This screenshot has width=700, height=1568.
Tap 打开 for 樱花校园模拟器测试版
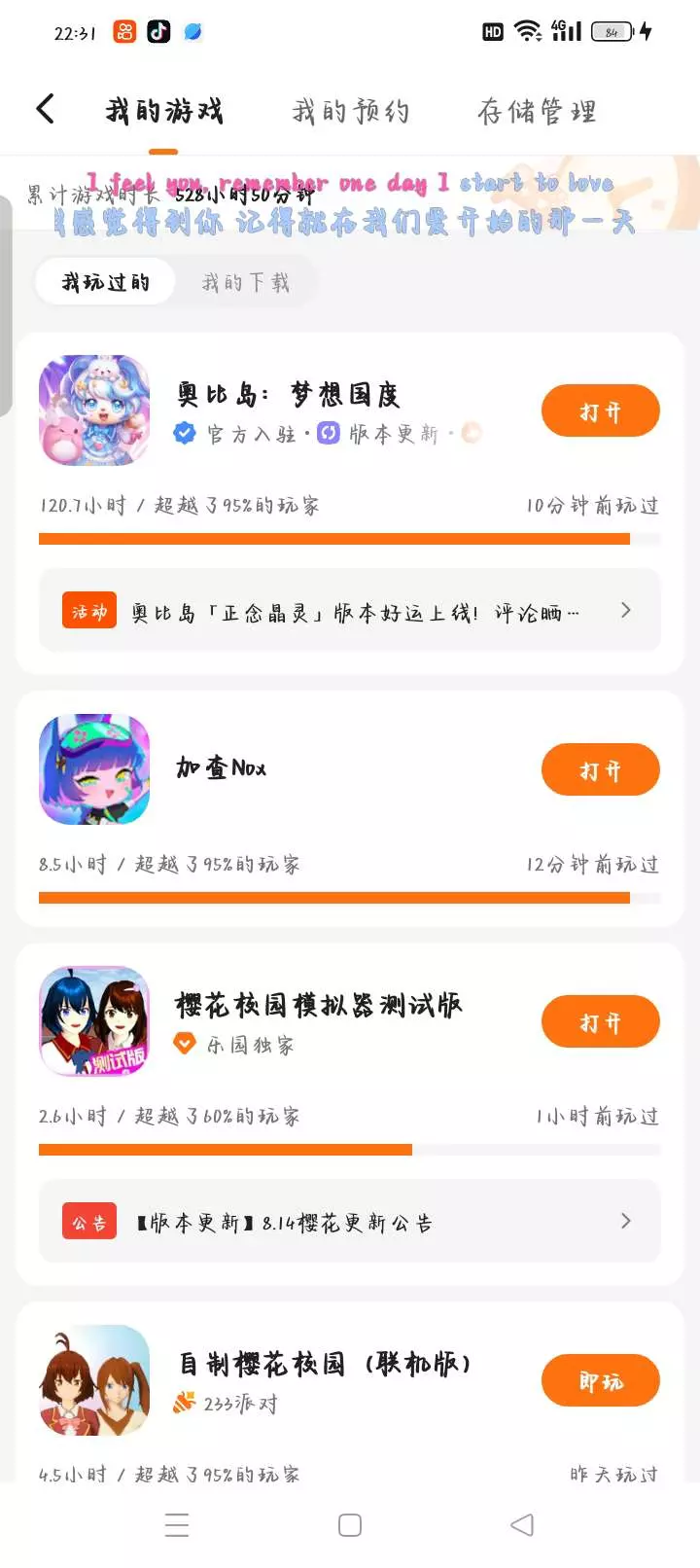(x=600, y=1022)
